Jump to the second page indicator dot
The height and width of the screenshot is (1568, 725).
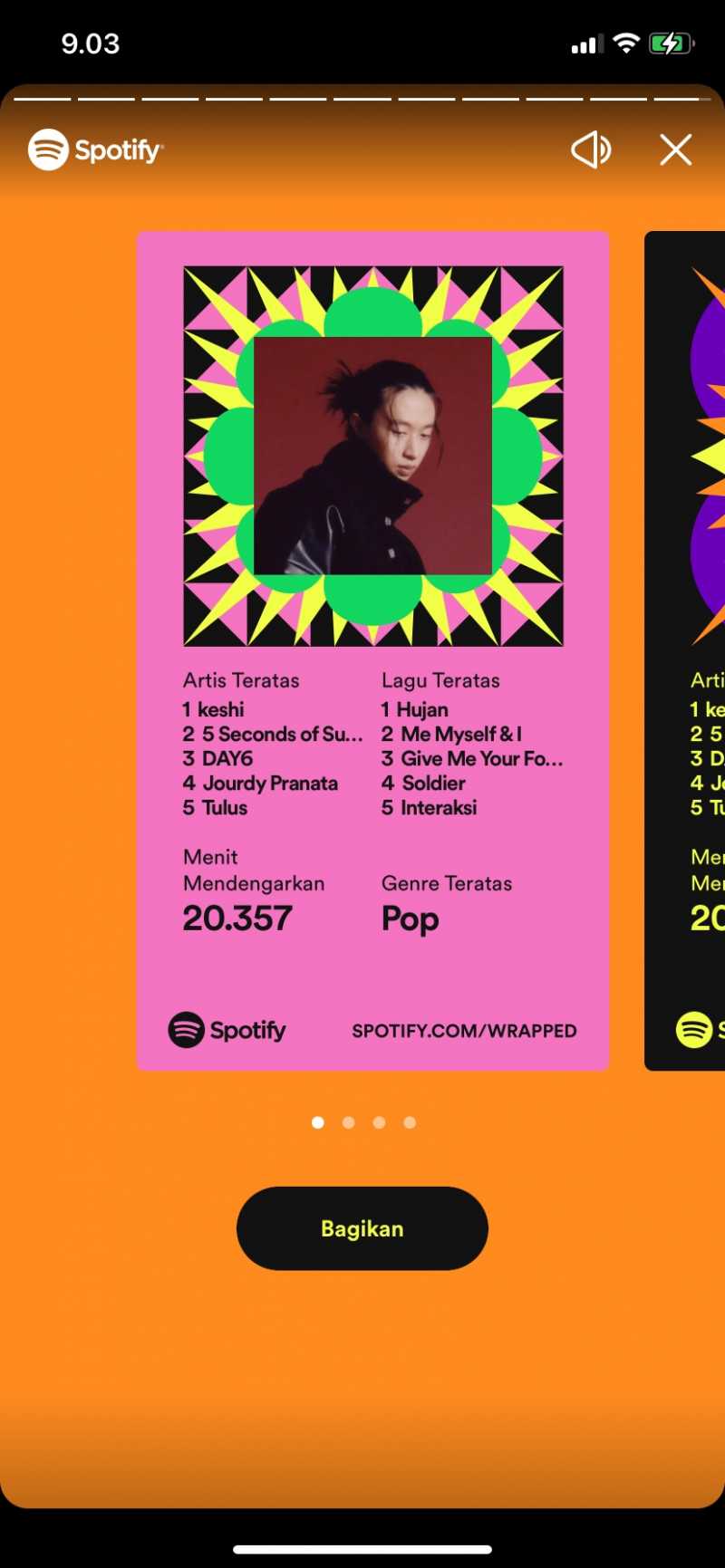(348, 1122)
